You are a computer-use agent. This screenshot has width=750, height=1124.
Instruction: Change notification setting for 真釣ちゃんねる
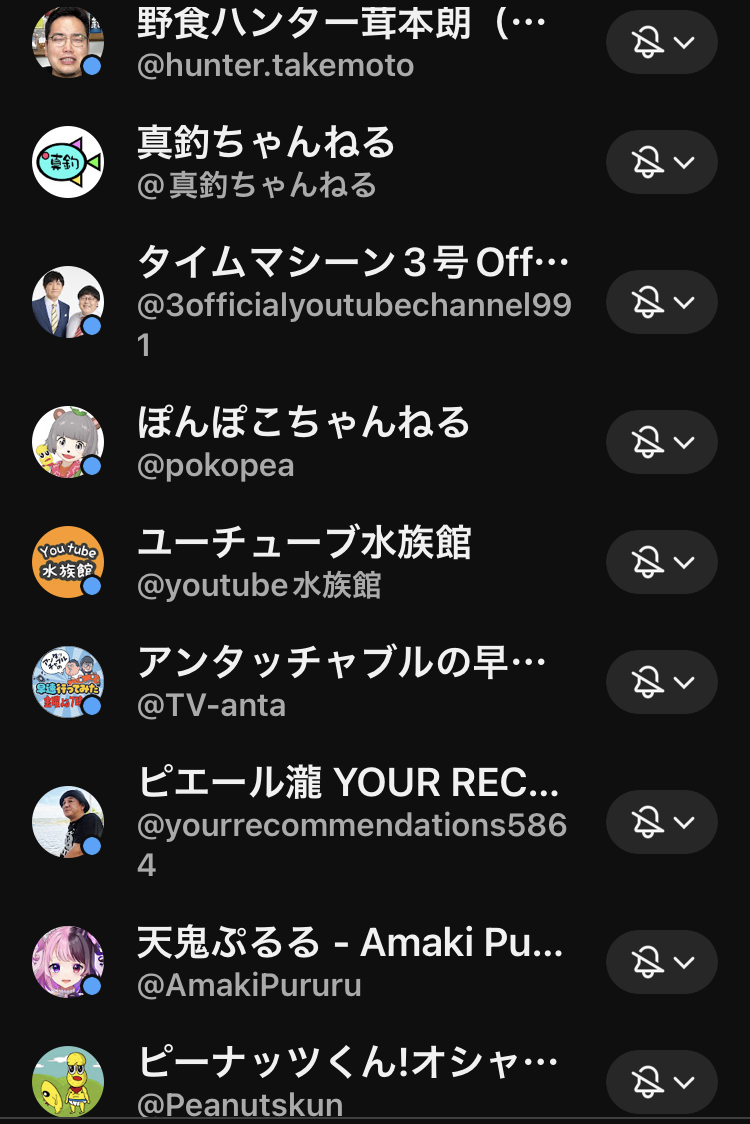click(x=661, y=162)
